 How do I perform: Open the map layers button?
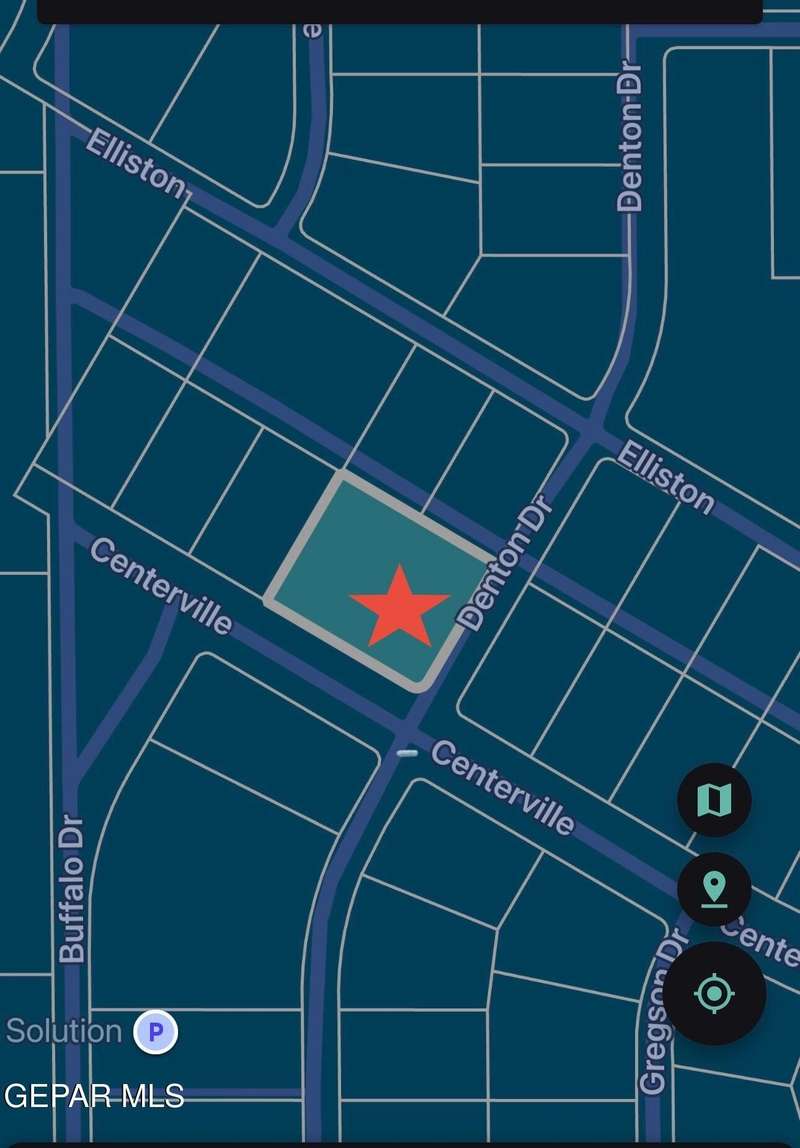(714, 799)
